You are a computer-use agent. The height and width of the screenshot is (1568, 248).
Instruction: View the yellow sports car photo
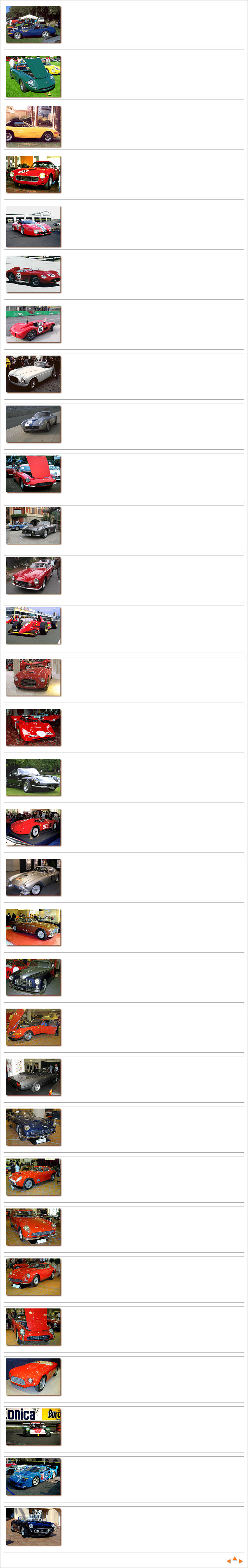coord(33,126)
